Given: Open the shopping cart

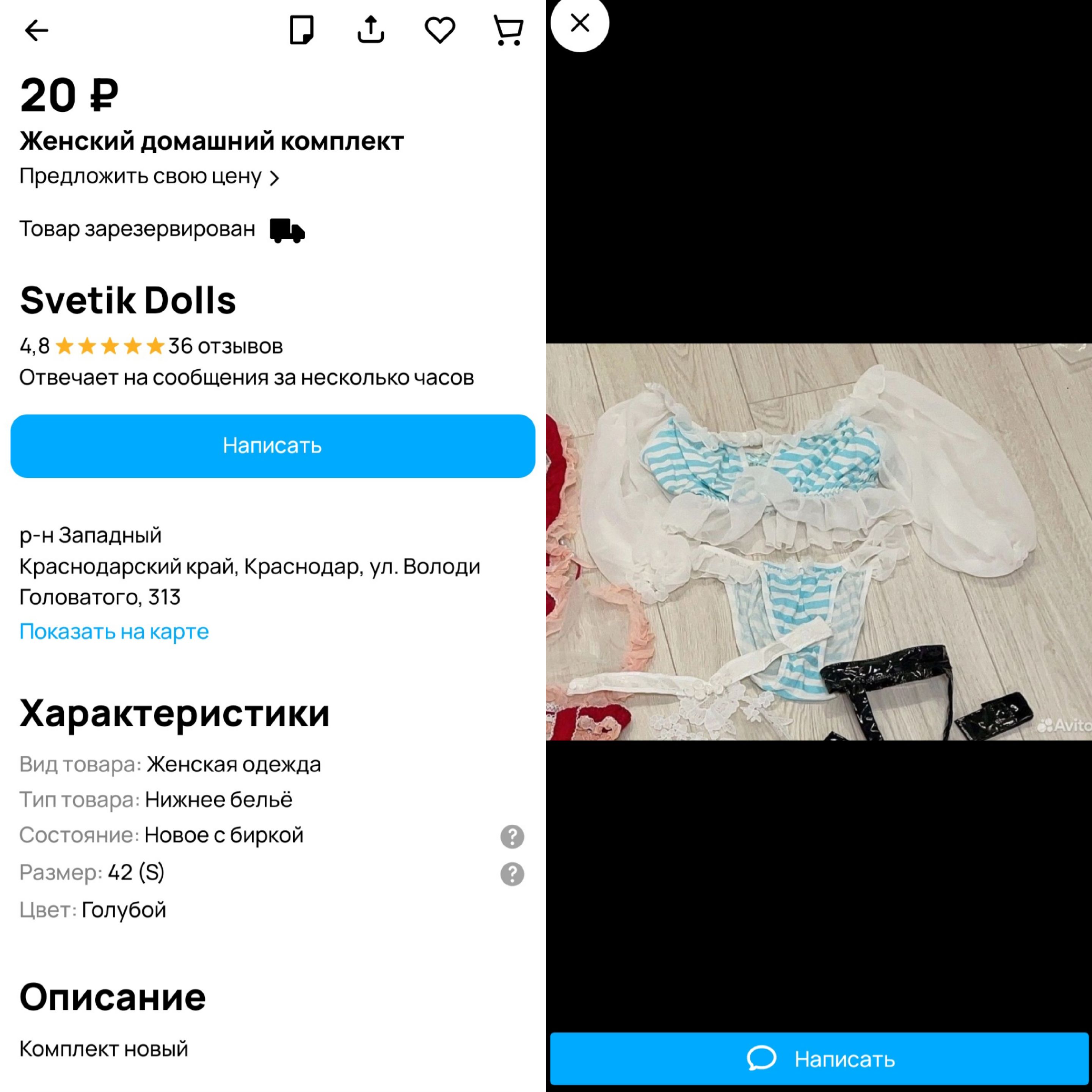Looking at the screenshot, I should pos(508,30).
